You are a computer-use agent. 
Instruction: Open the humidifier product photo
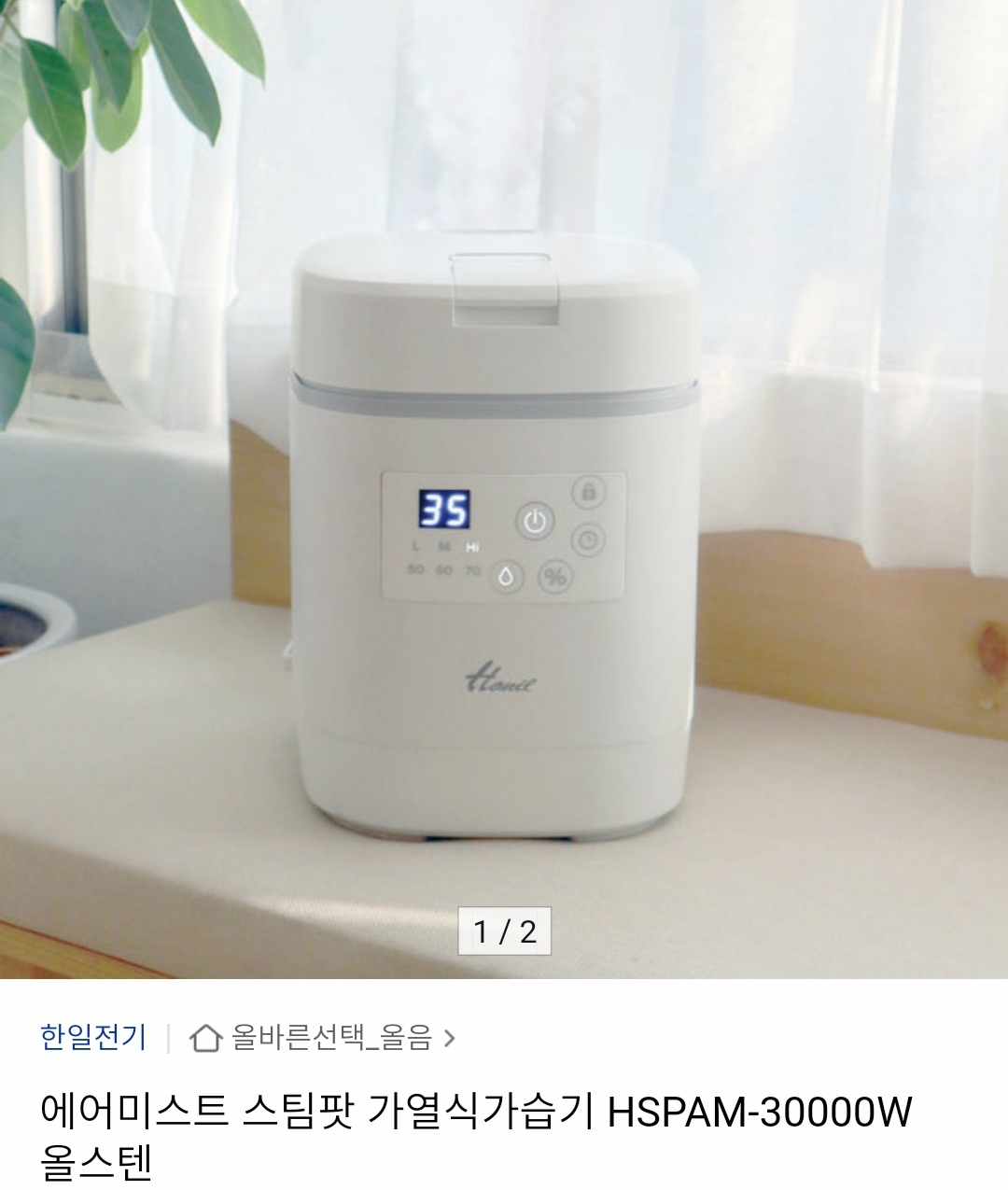(x=504, y=485)
